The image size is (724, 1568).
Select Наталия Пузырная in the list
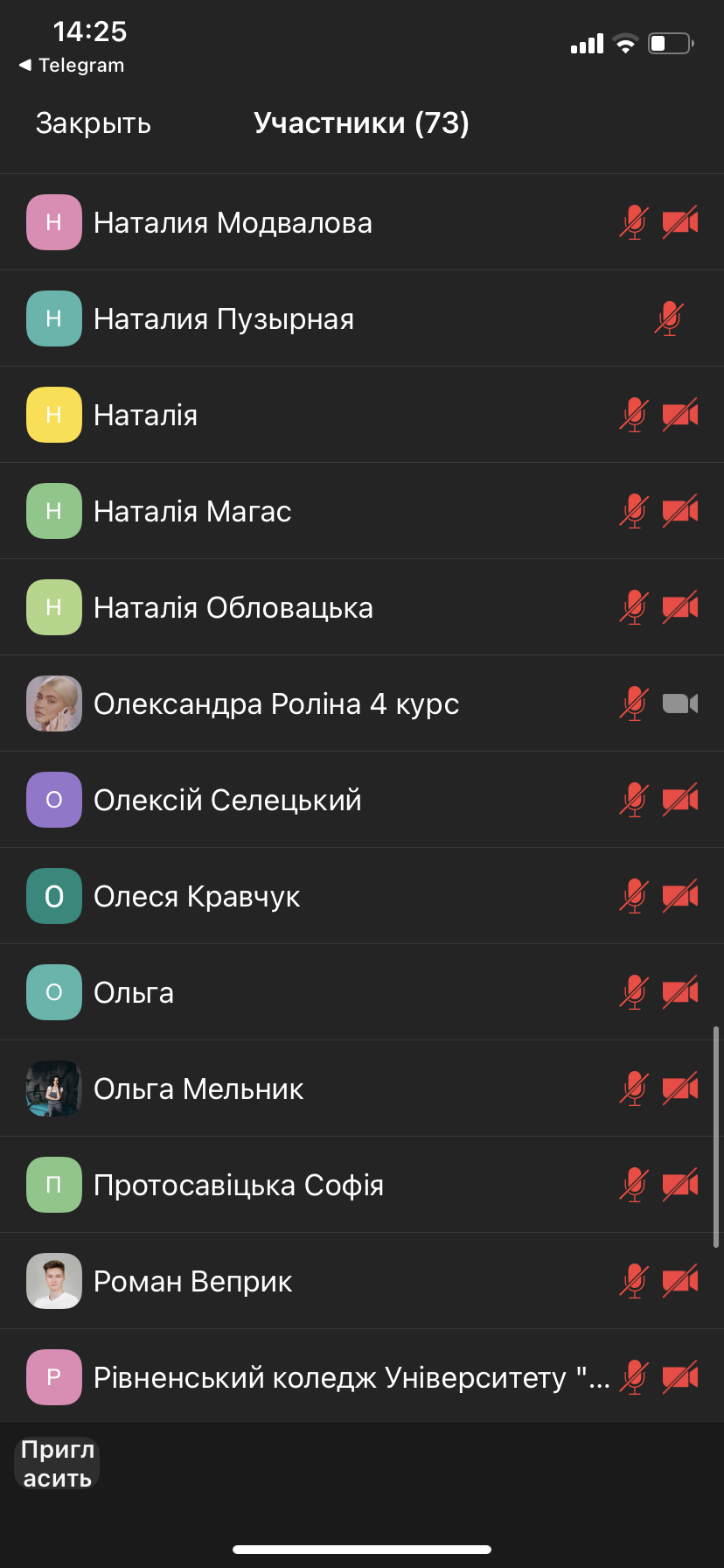[224, 319]
